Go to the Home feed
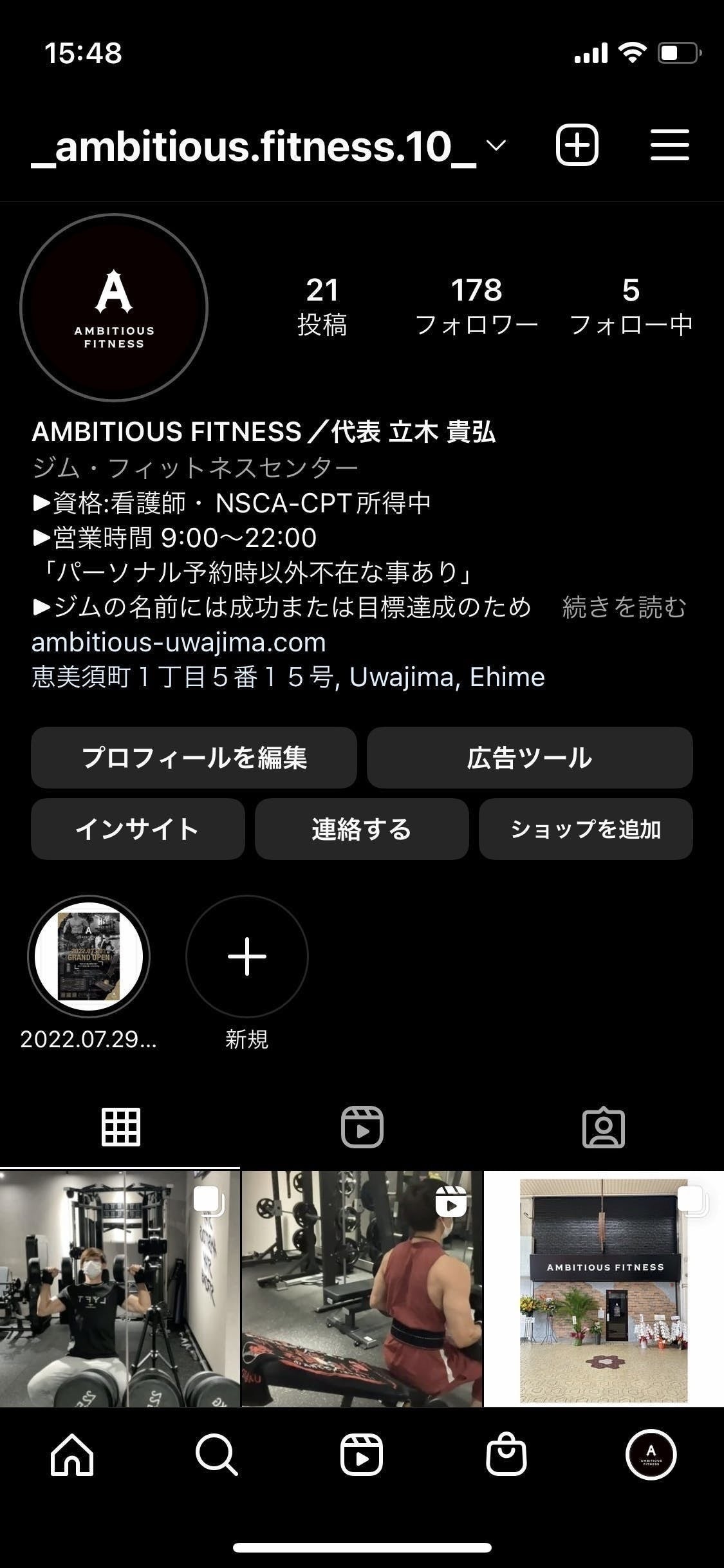 click(72, 1455)
